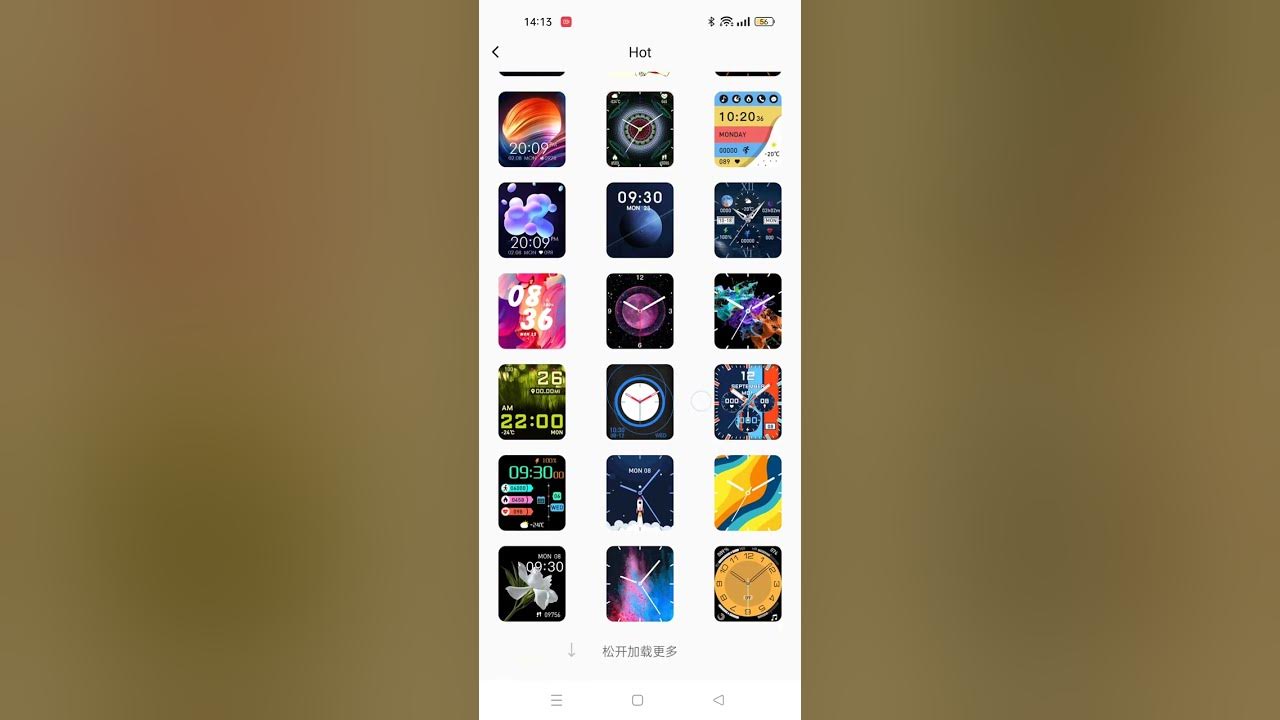Image resolution: width=1280 pixels, height=720 pixels.
Task: Open the purple bubbles 20:09 watch face
Action: tap(532, 220)
